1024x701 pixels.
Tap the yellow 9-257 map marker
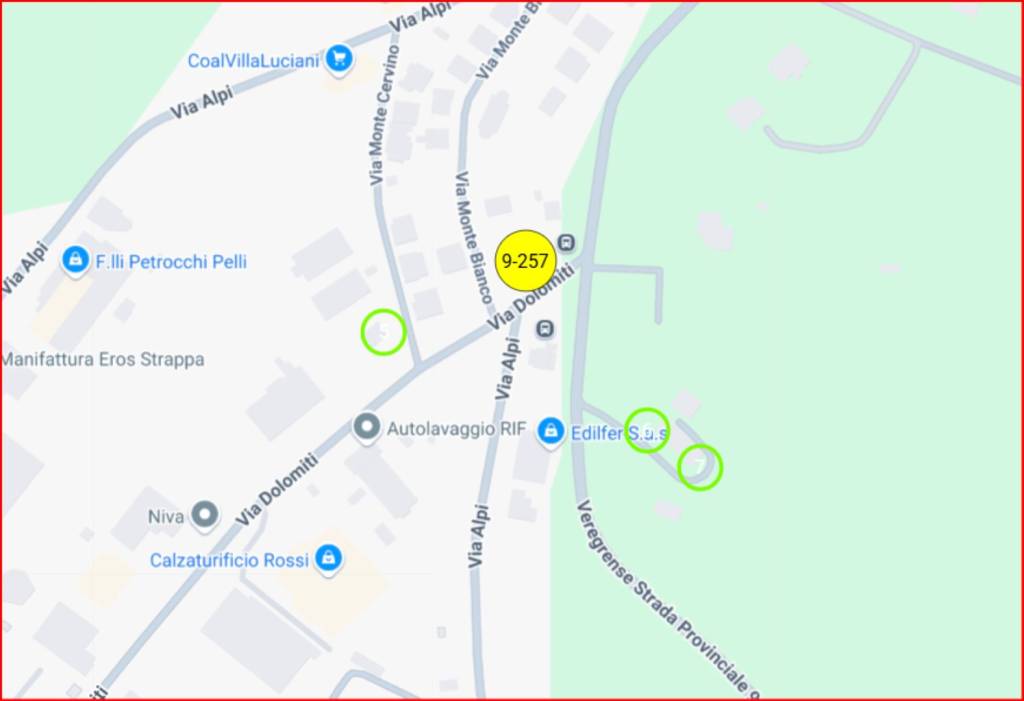pyautogui.click(x=525, y=261)
